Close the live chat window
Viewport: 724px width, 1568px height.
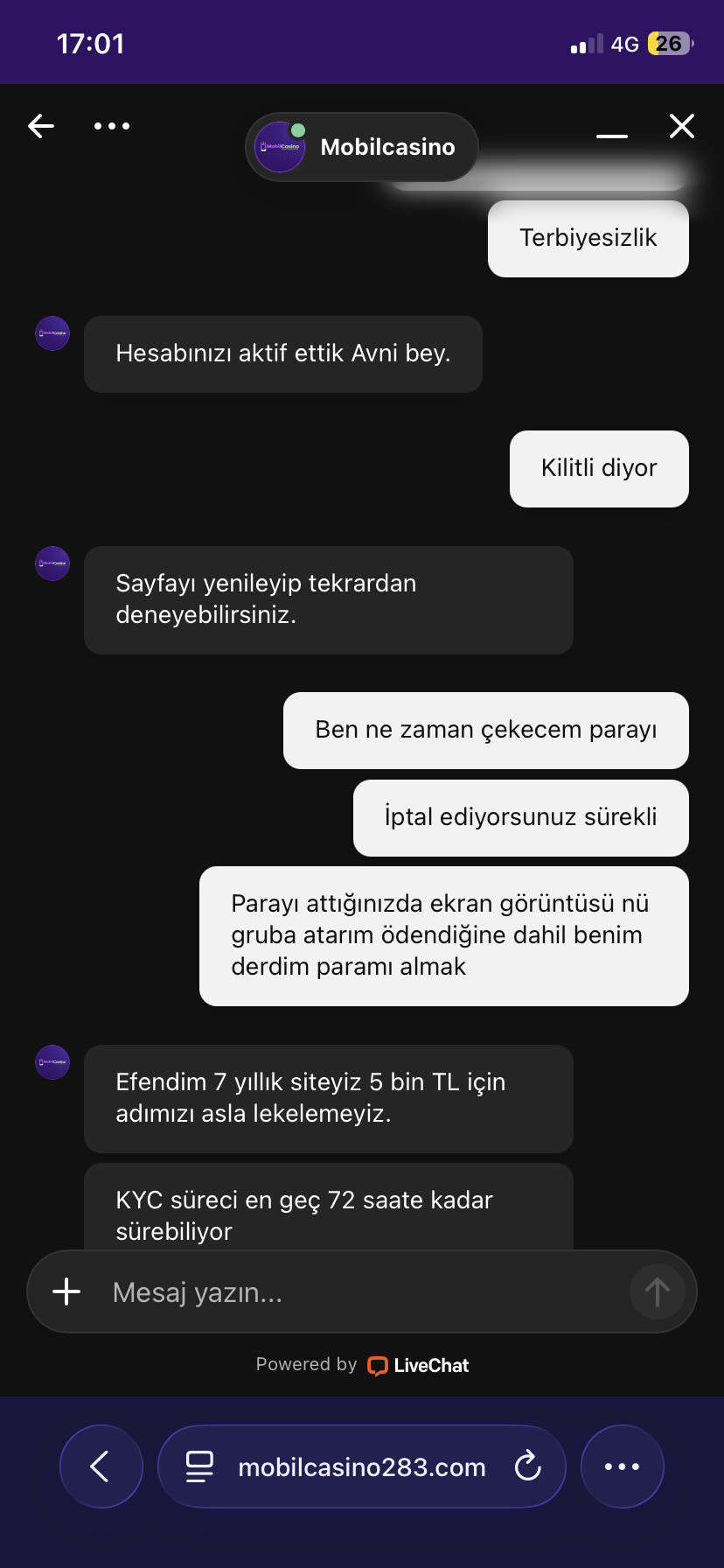click(x=682, y=126)
